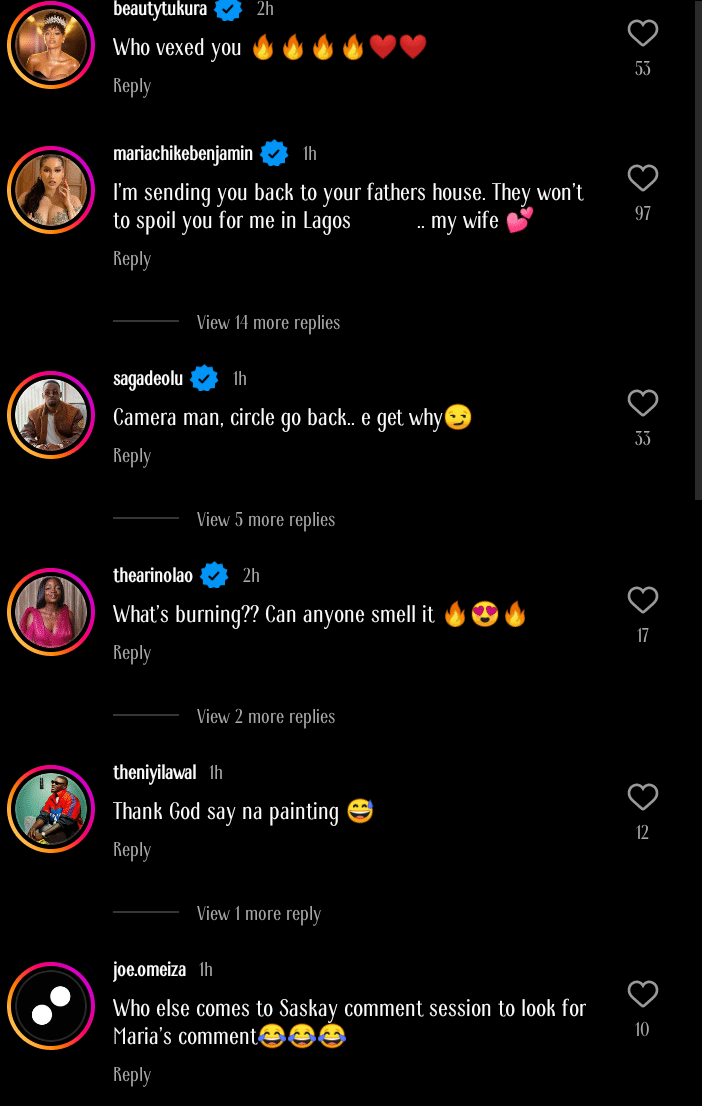Like thearinolao's comment
The height and width of the screenshot is (1106, 702).
click(642, 601)
